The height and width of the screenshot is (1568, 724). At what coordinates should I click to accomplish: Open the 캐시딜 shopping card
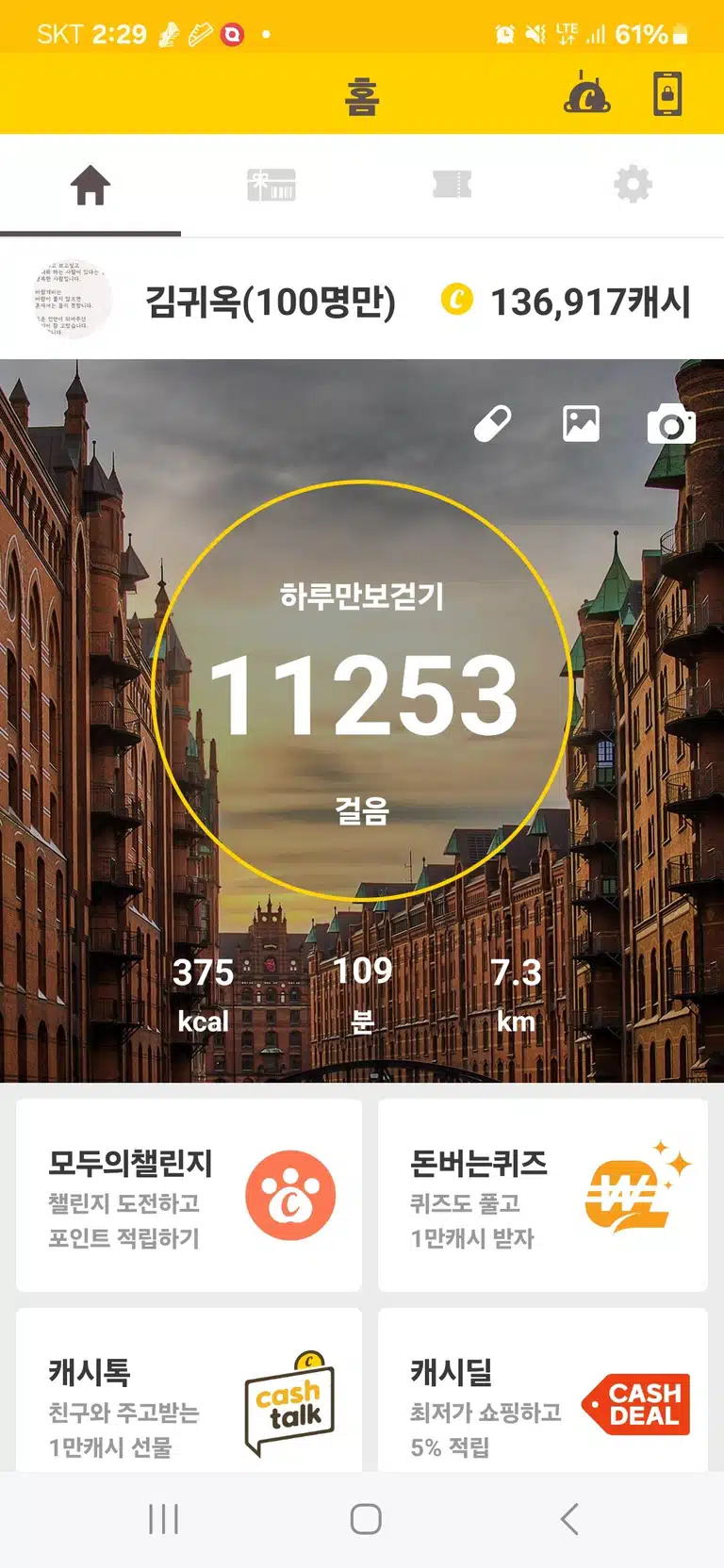point(543,1391)
